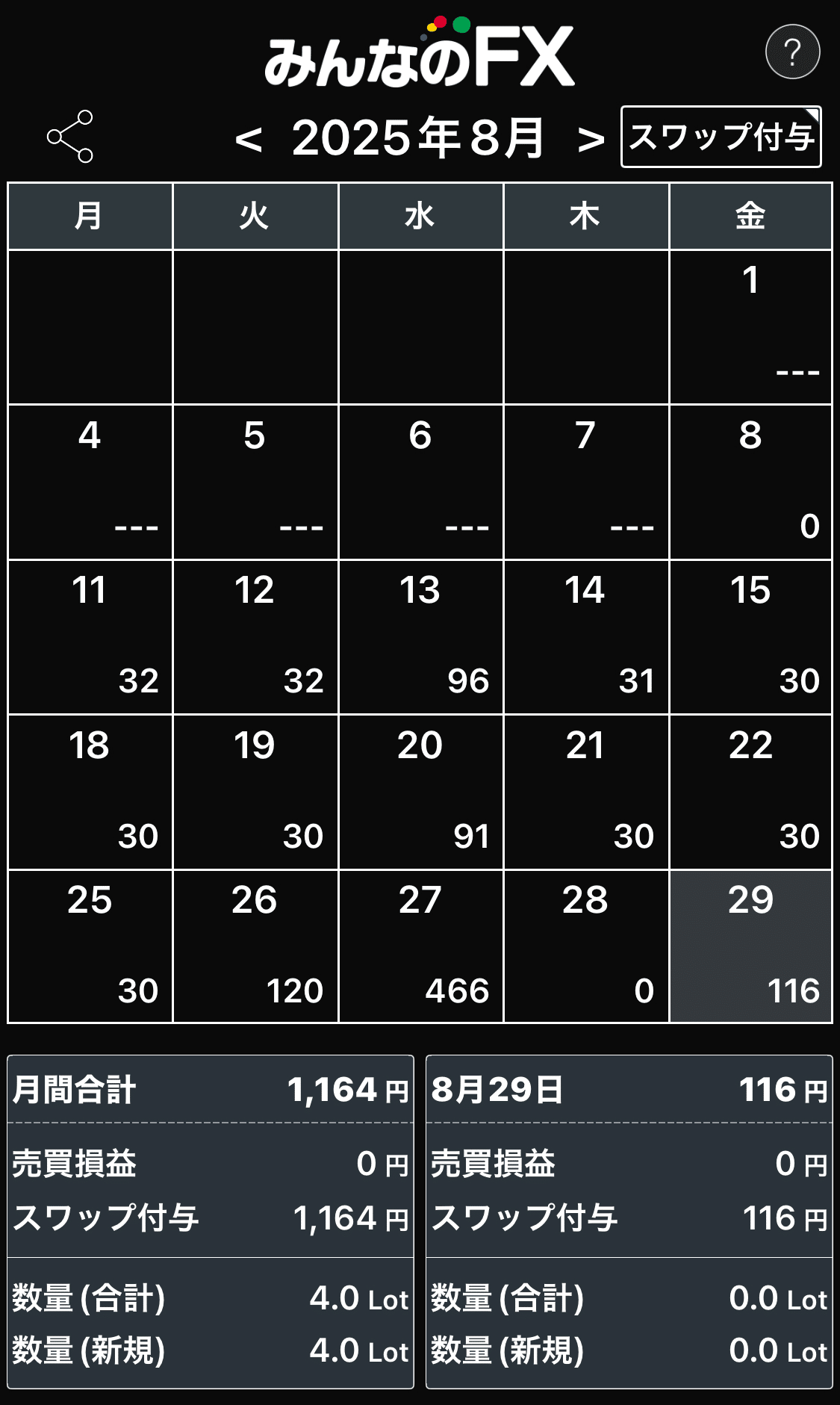Screen dimensions: 840x1405
Task: Select August 27 with 466
Action: 420,946
